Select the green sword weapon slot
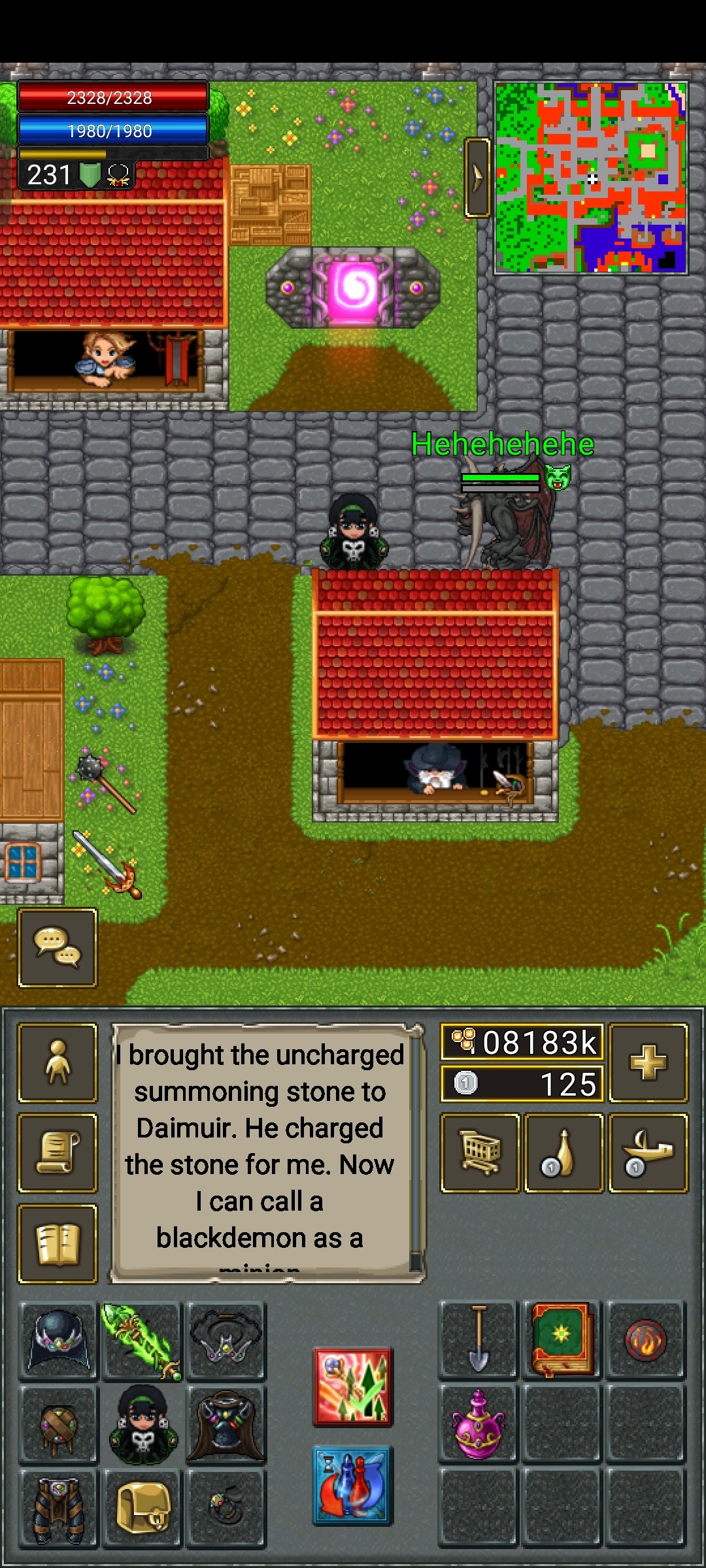The image size is (706, 1568). pos(142,1341)
